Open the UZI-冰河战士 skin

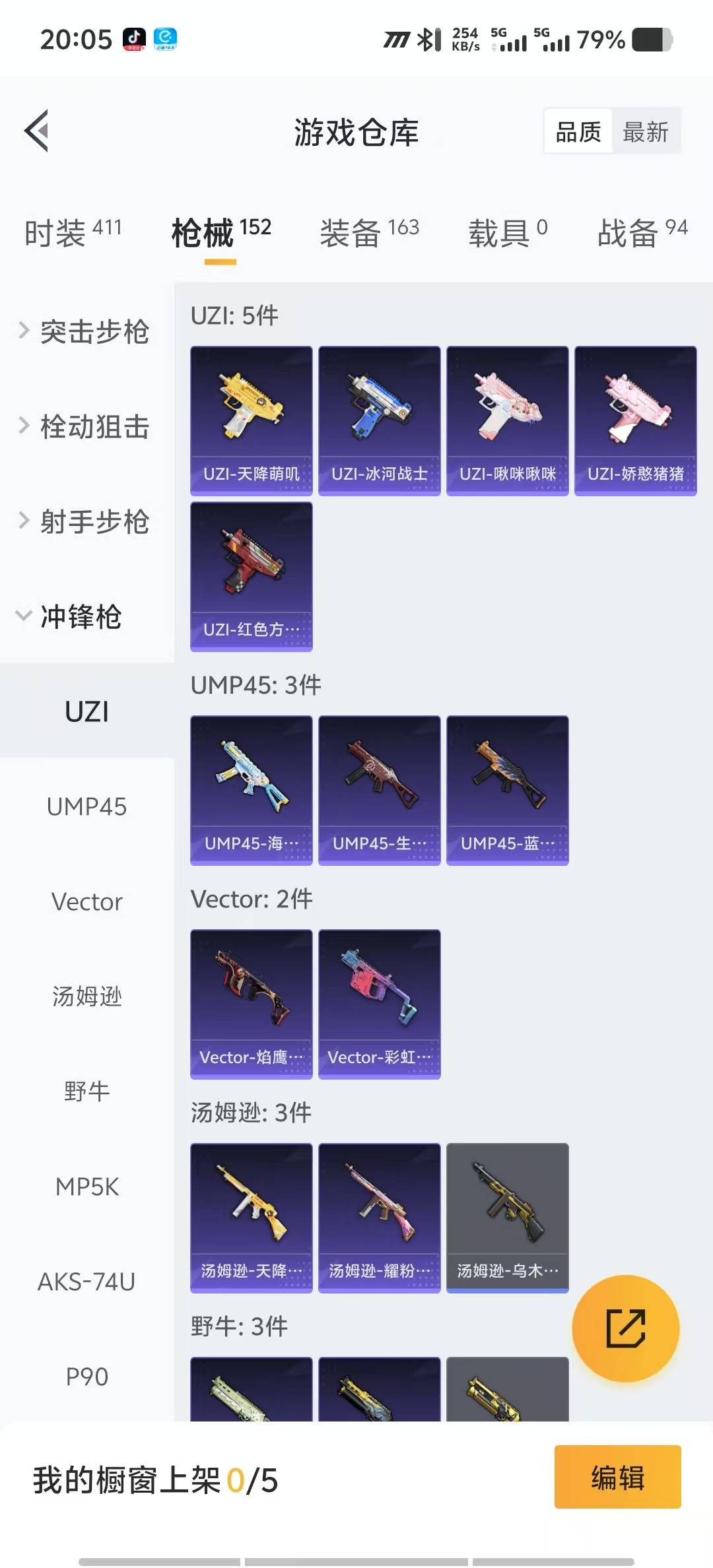click(379, 420)
